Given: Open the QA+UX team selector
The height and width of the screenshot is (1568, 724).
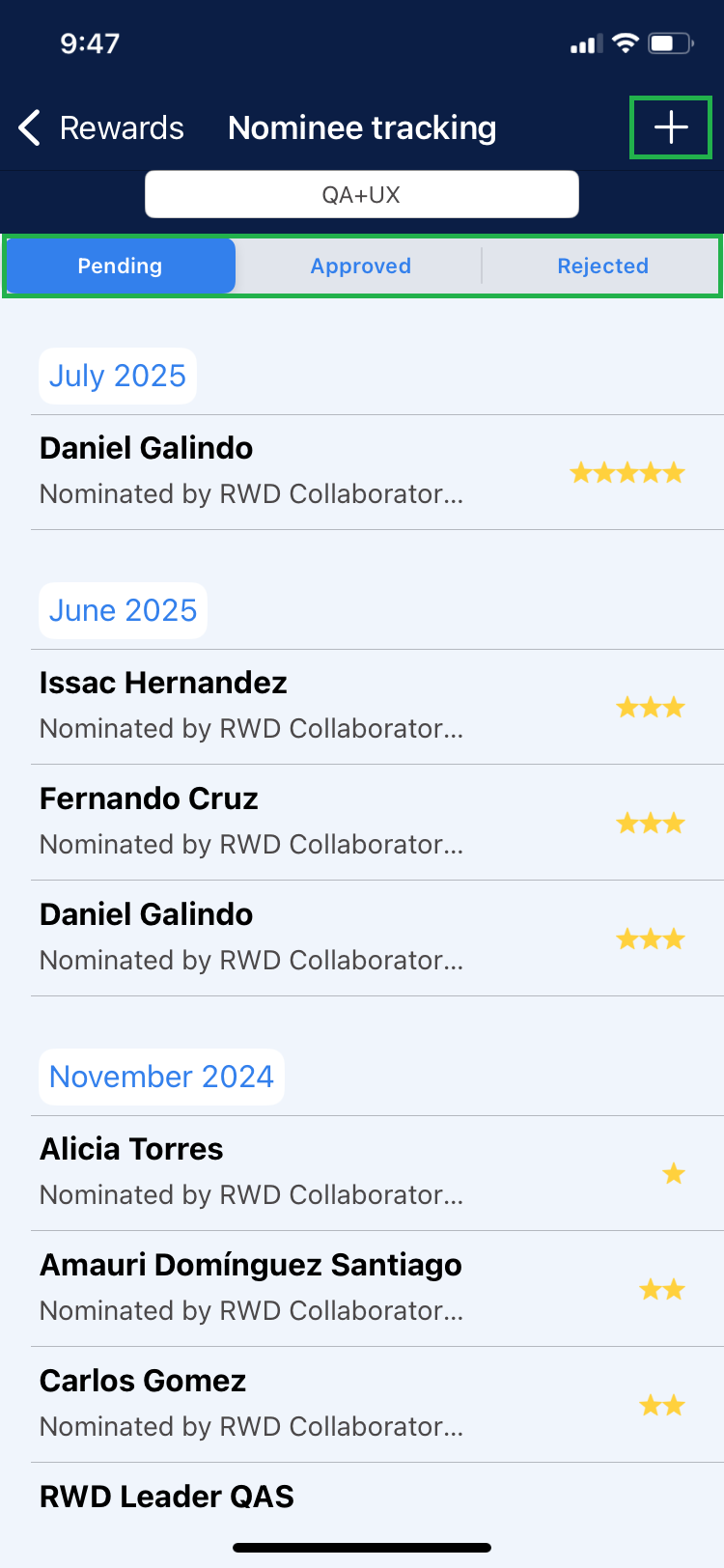Looking at the screenshot, I should [361, 195].
